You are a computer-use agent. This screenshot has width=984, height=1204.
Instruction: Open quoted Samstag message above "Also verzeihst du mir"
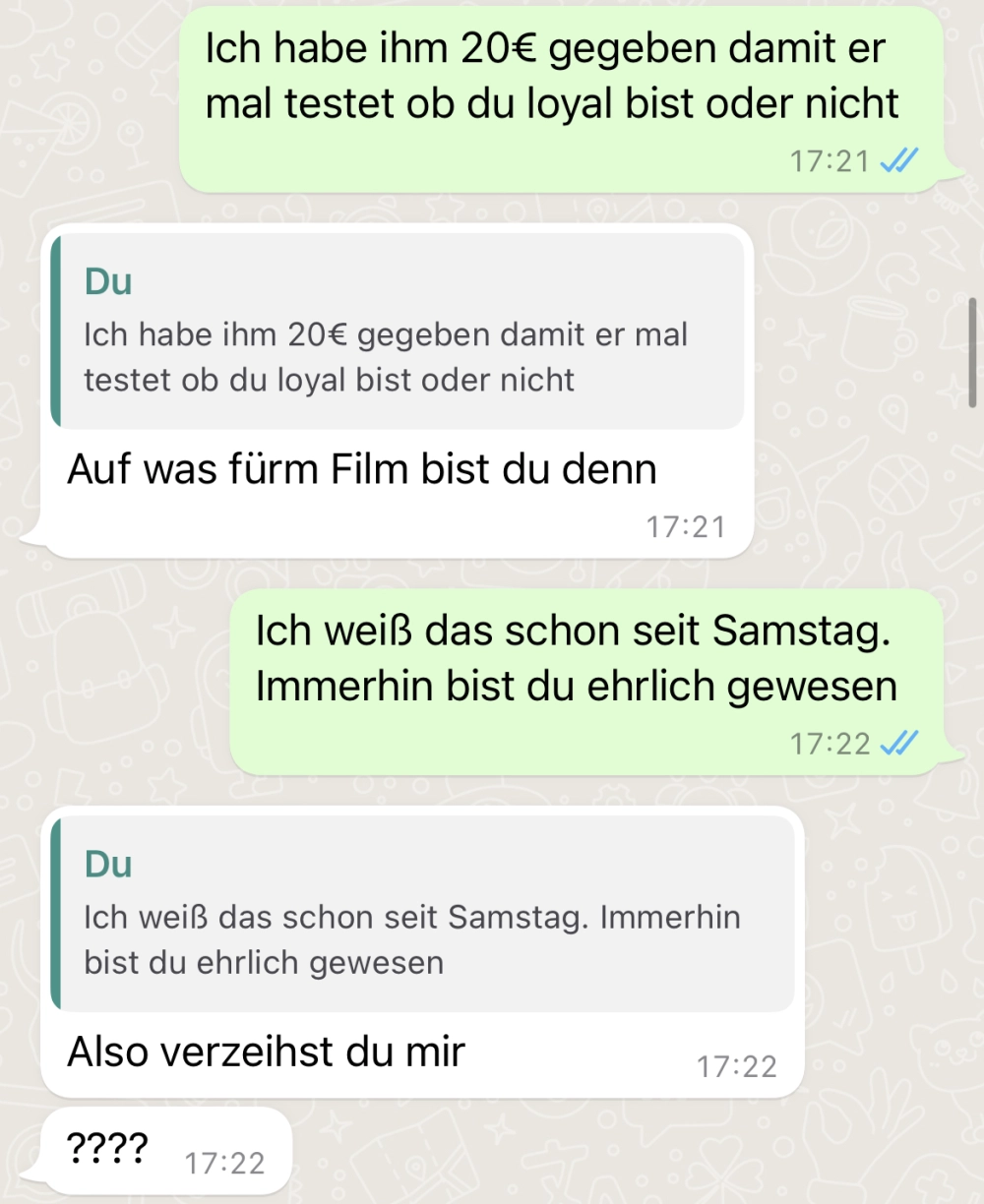coord(423,914)
